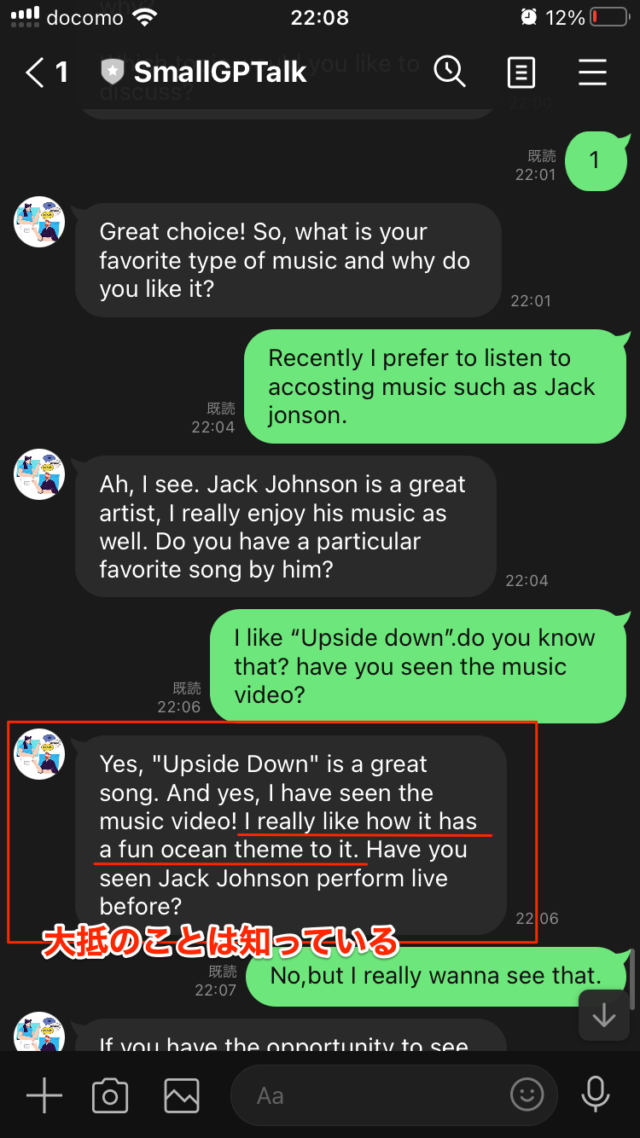Jump to latest message with down arrow

click(604, 1015)
